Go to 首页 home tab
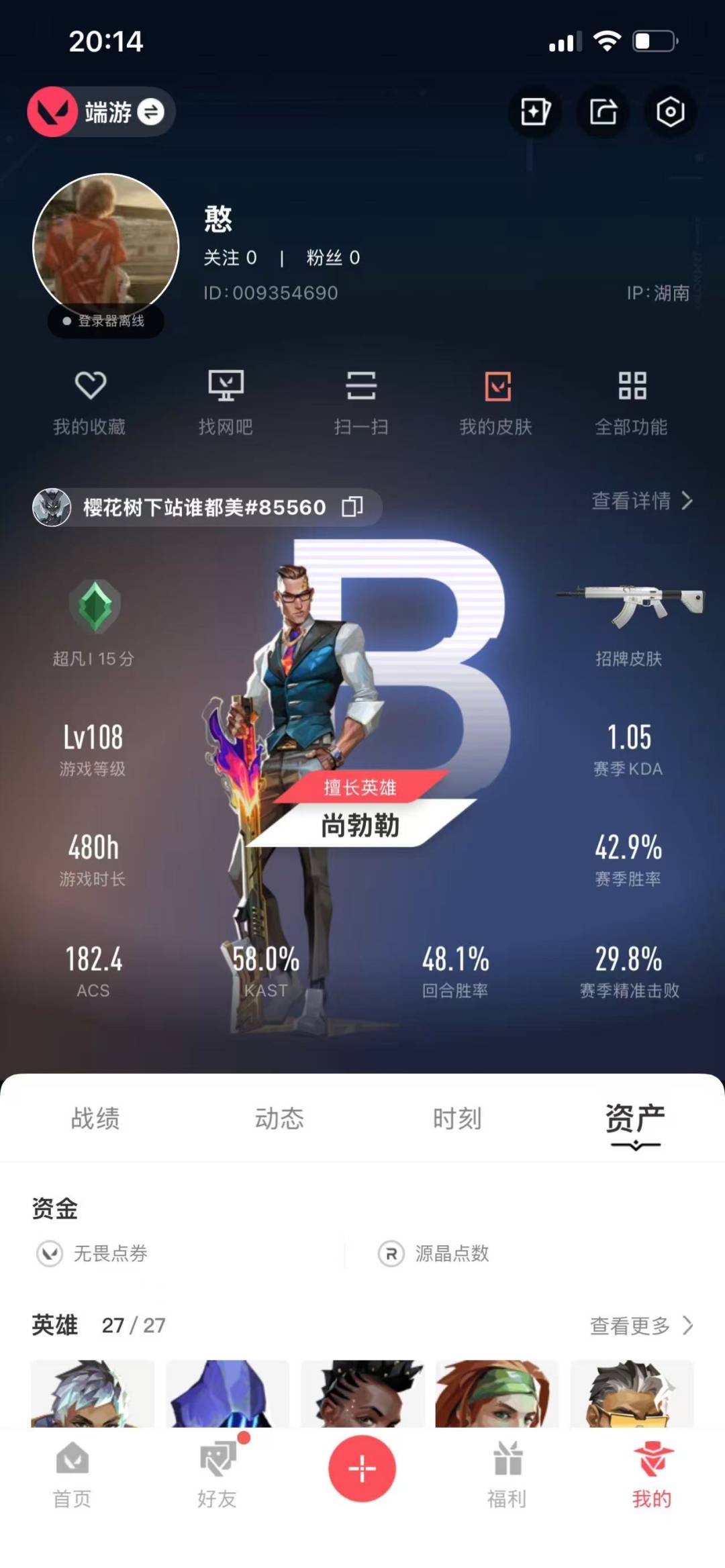 (72, 1475)
